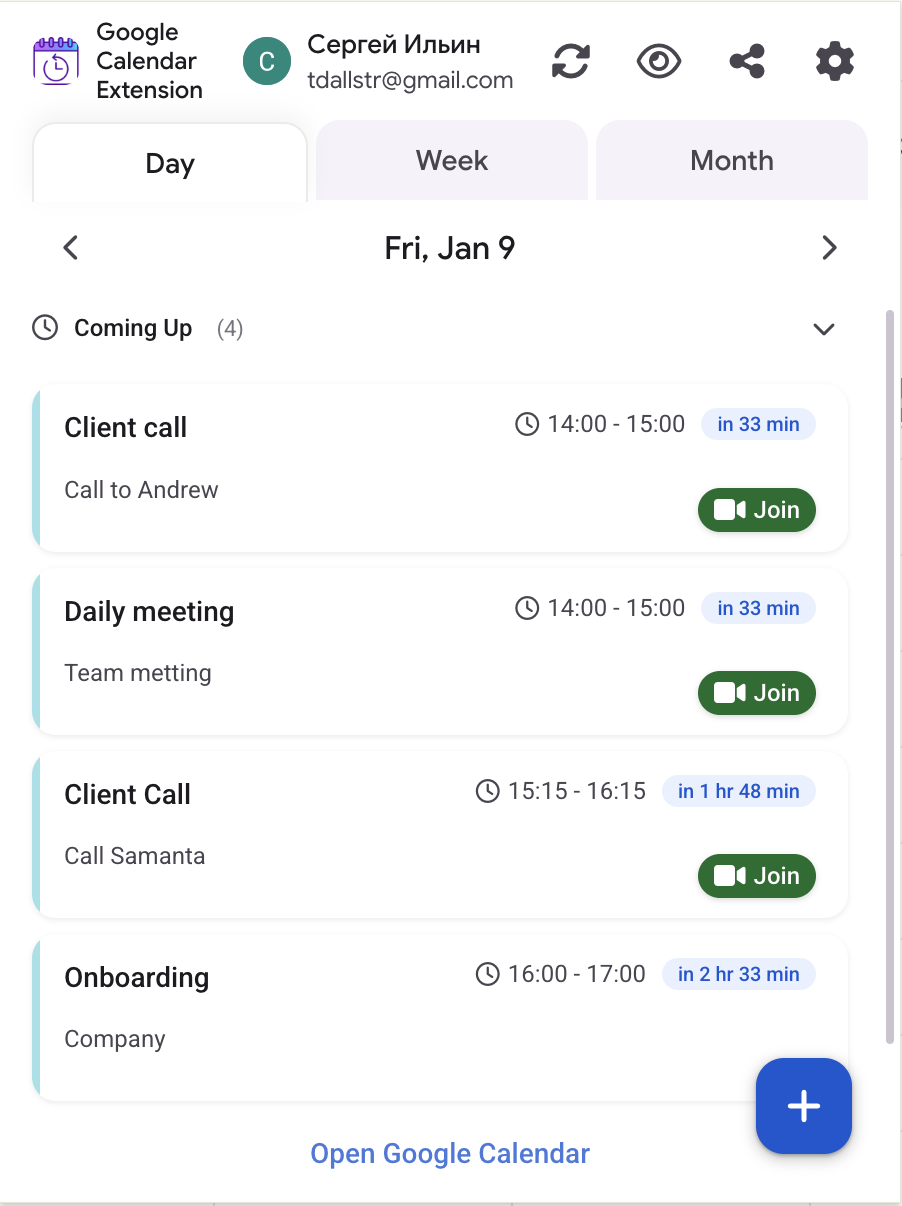
Task: Collapse the Coming Up events section
Action: coord(824,328)
